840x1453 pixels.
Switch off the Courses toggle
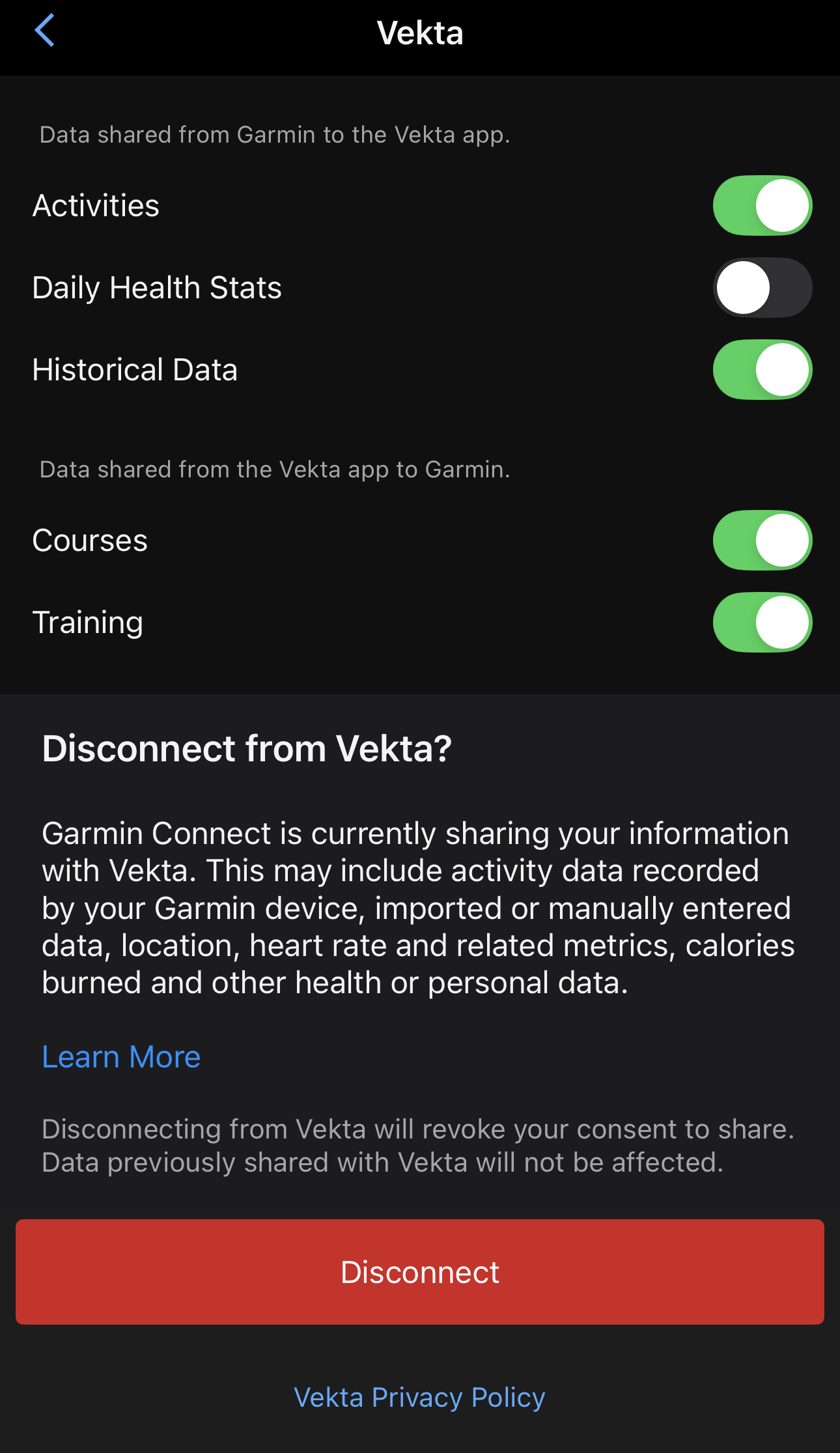[x=762, y=541]
